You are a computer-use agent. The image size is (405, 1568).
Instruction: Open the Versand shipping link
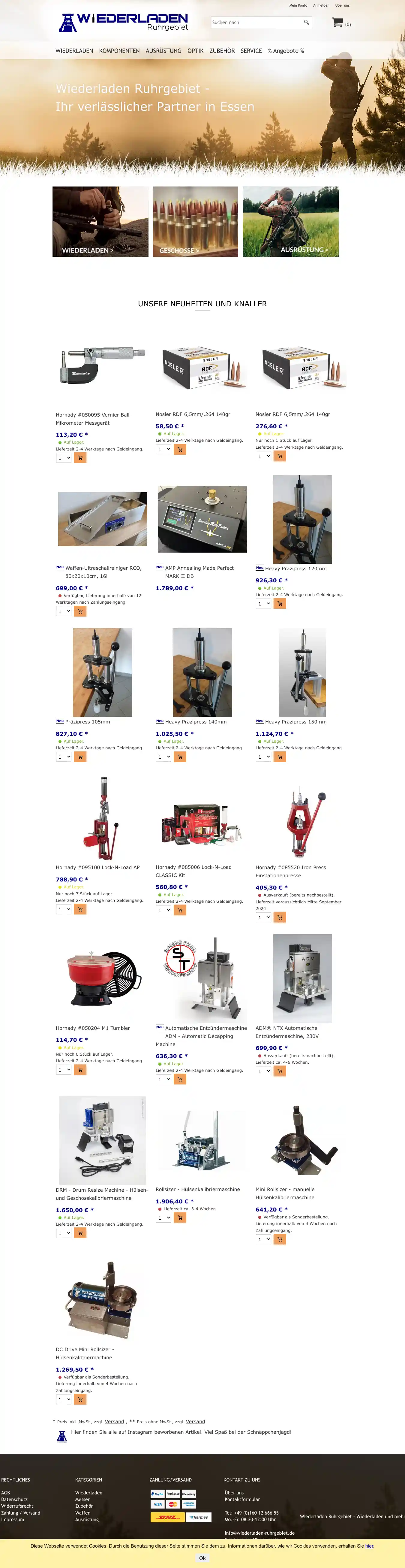[114, 1421]
